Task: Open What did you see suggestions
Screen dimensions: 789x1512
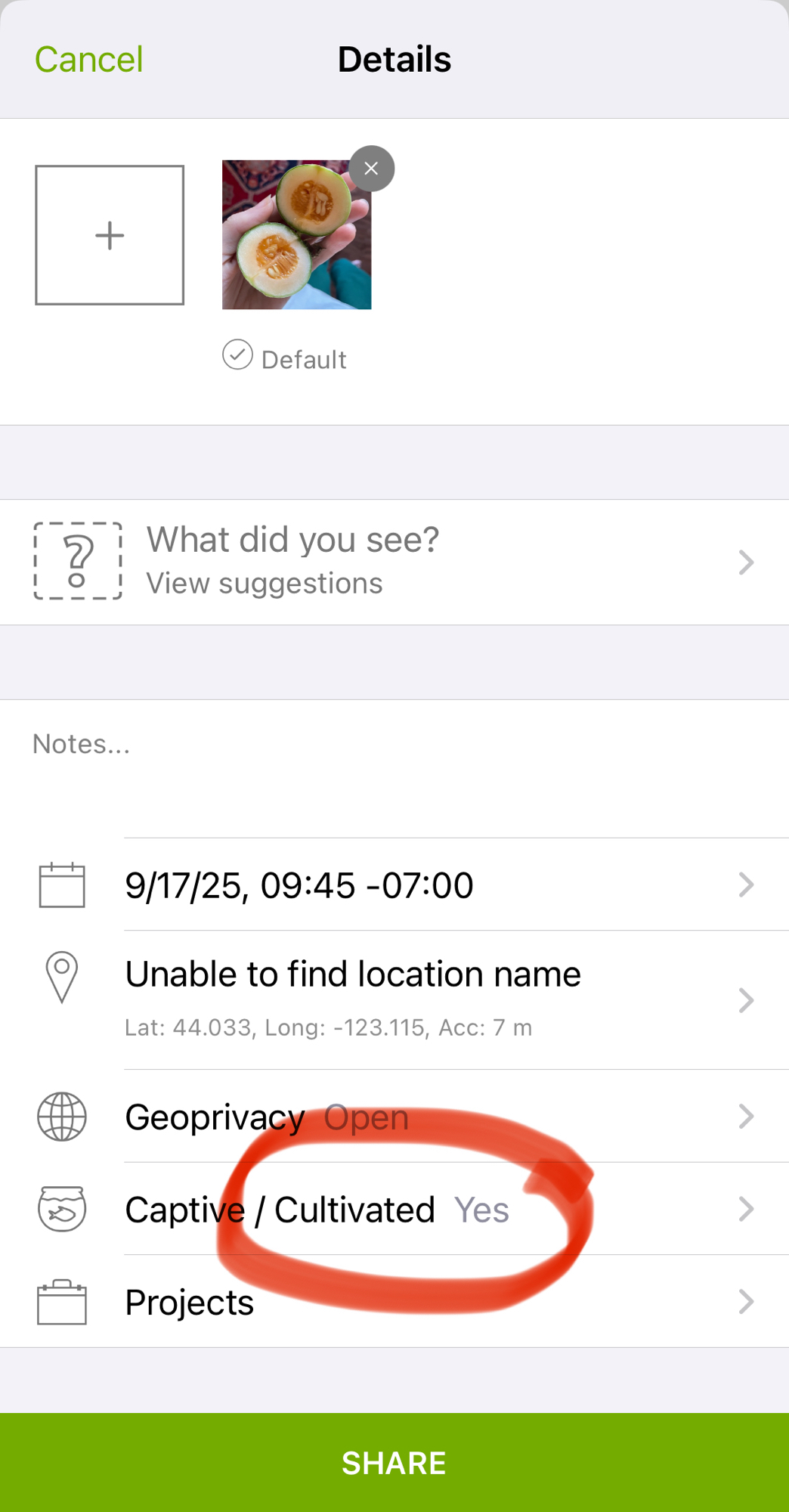Action: click(394, 562)
